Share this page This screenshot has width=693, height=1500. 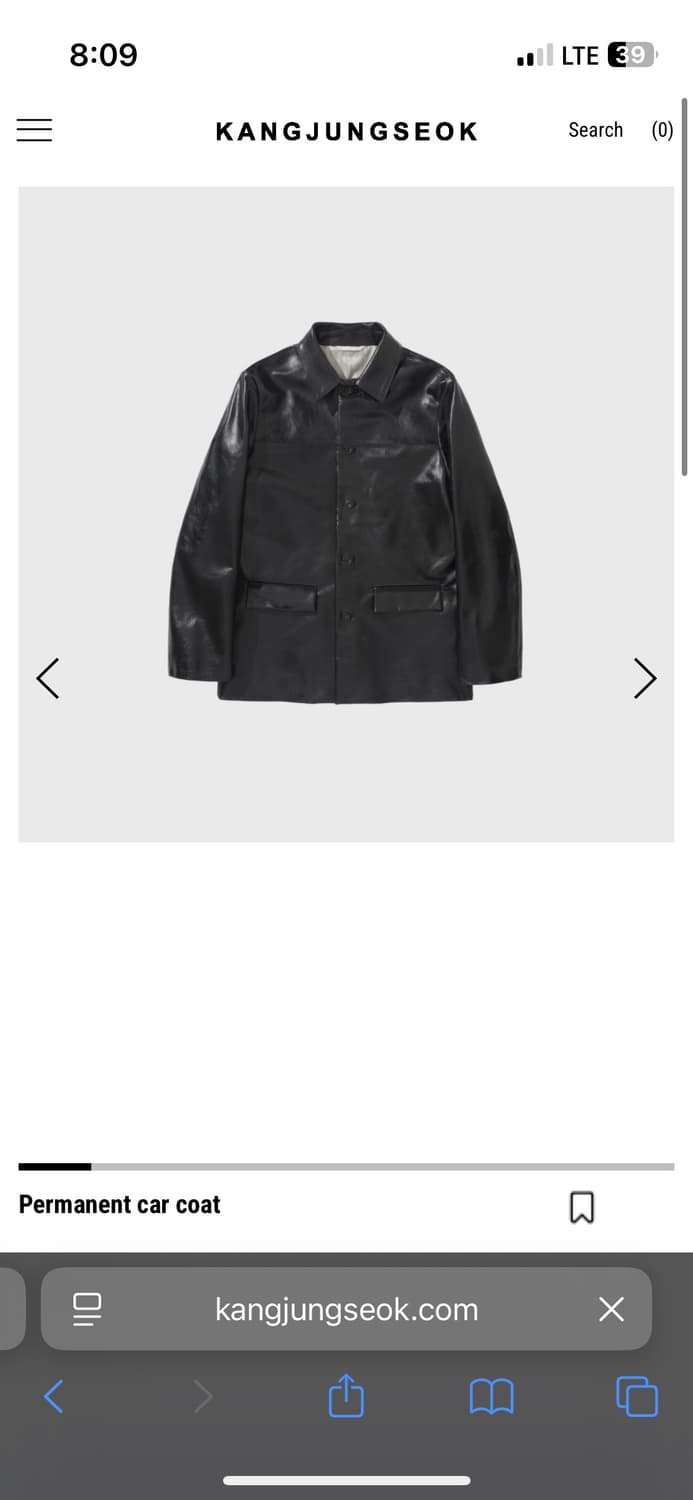click(346, 1396)
